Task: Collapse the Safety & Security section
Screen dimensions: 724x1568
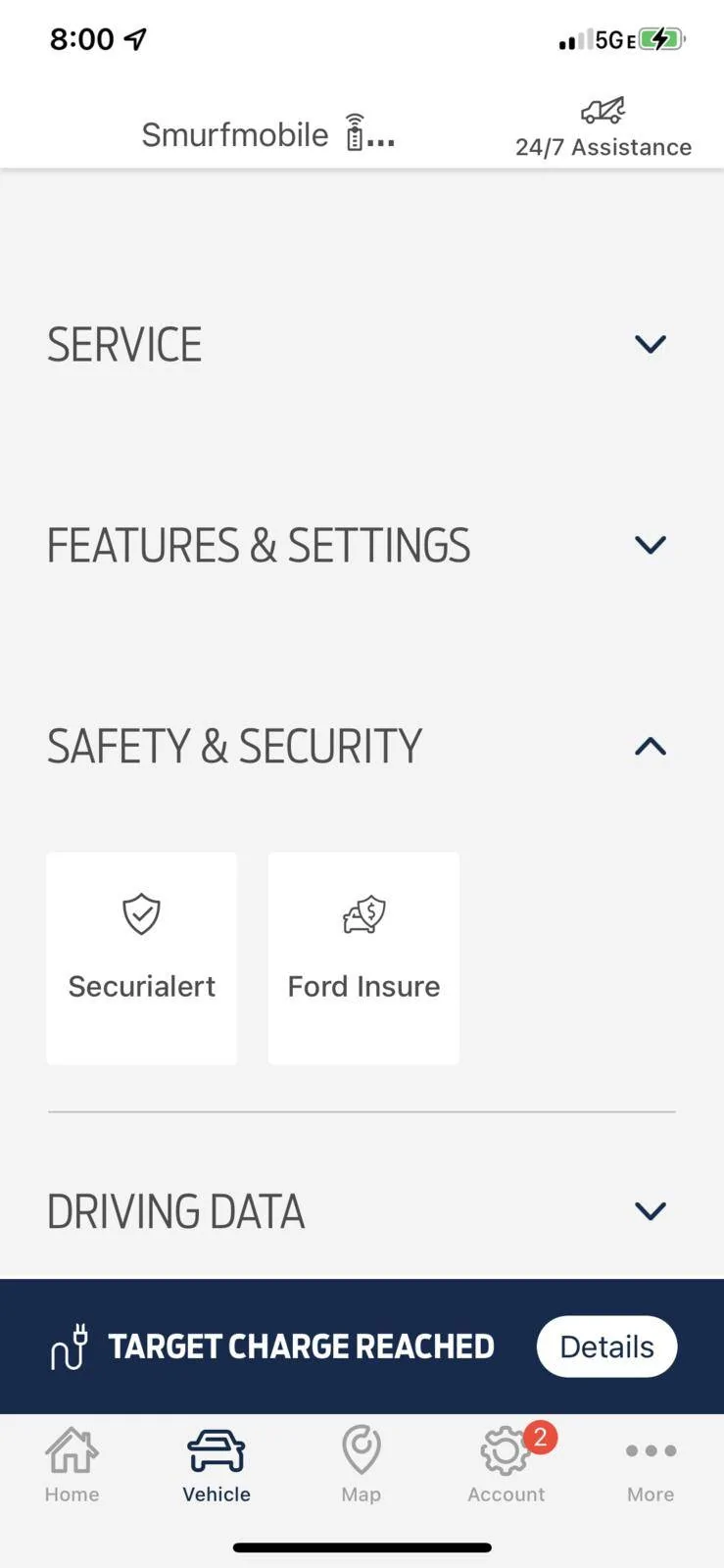Action: click(x=362, y=746)
